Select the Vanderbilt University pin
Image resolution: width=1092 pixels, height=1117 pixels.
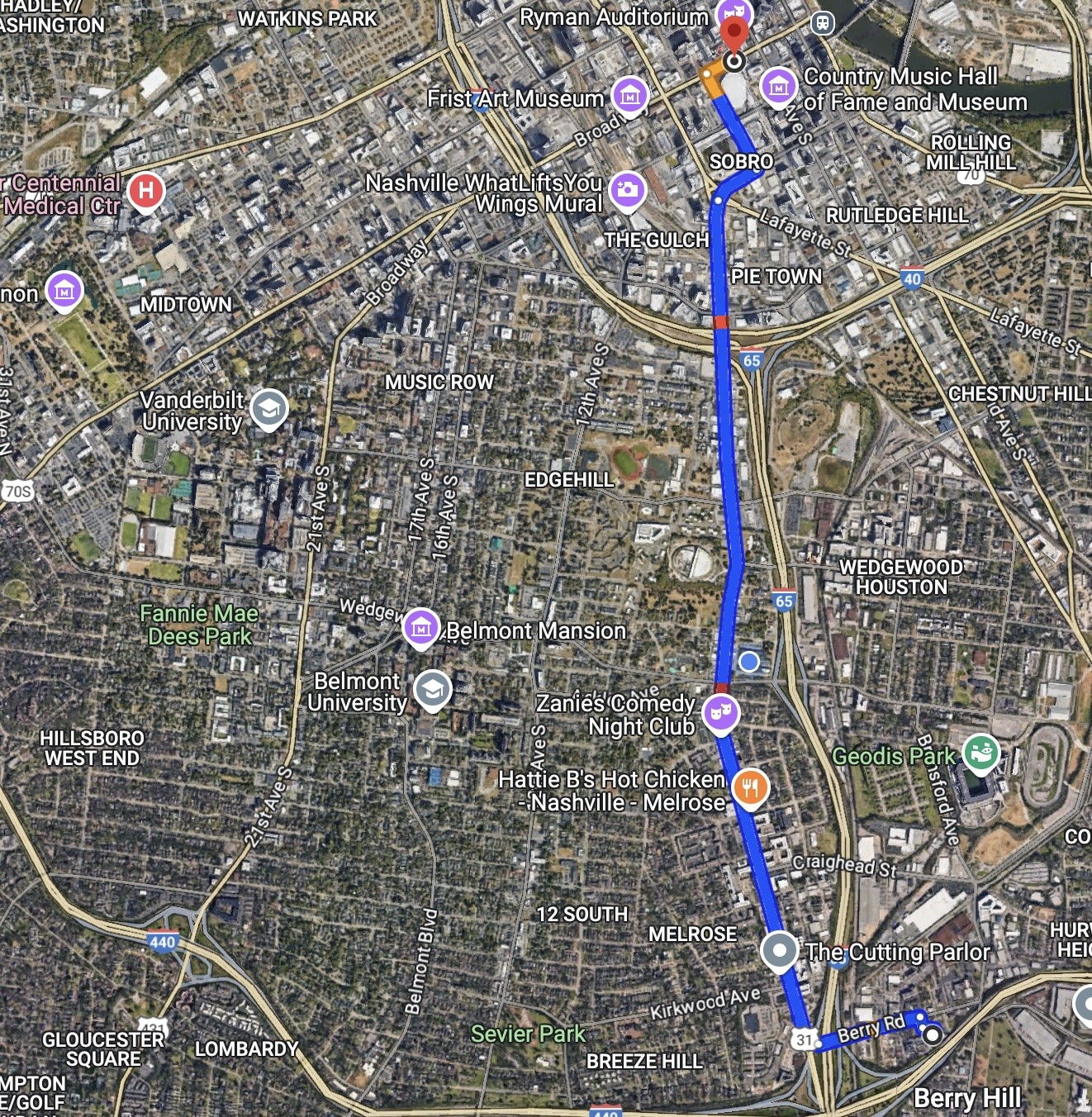coord(269,408)
